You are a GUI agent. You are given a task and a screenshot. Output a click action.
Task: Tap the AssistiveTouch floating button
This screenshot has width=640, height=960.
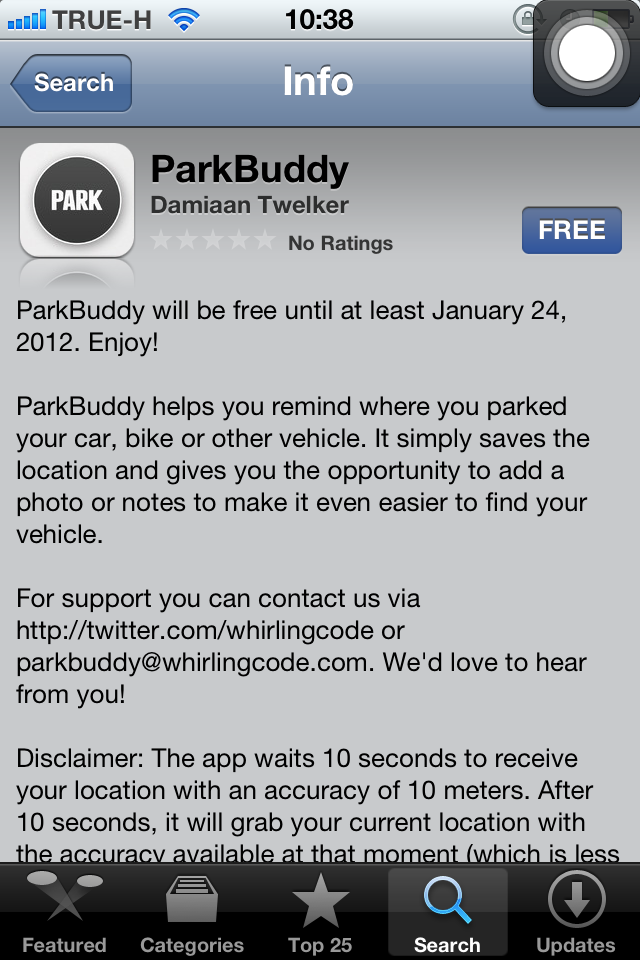click(587, 54)
